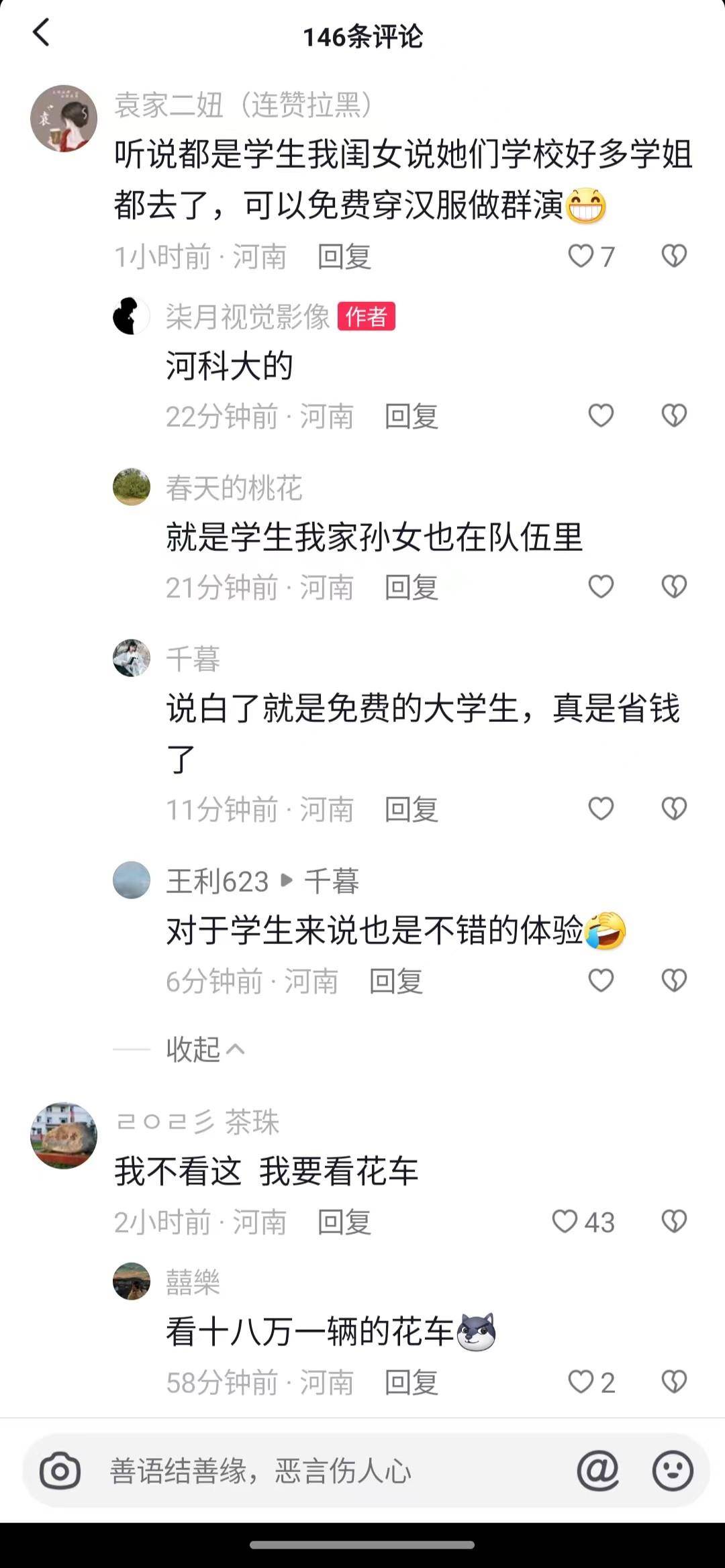Like 茶珠's comment about 花车
The height and width of the screenshot is (1568, 725).
(x=565, y=1222)
